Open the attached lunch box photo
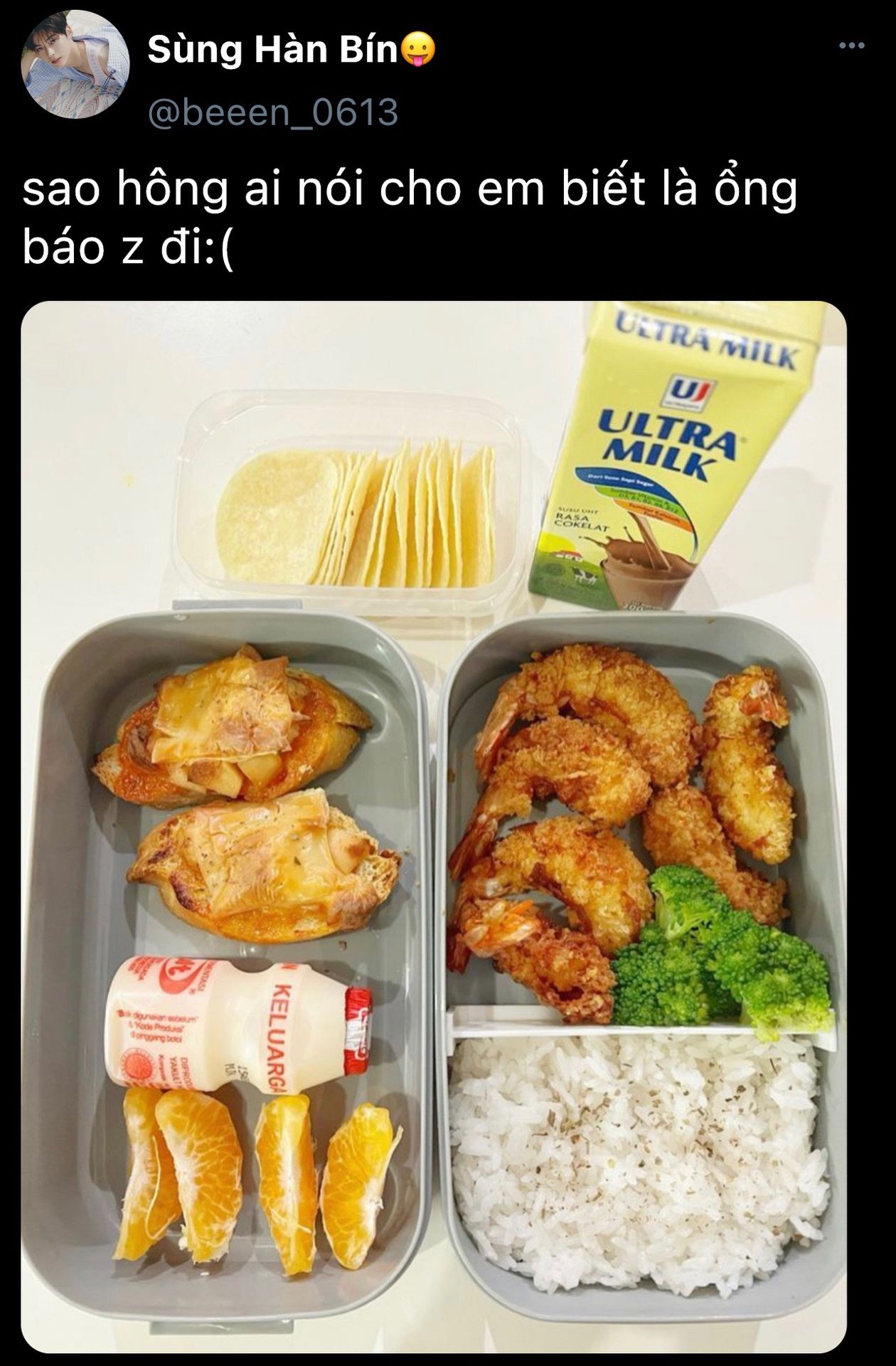The height and width of the screenshot is (1366, 896). click(x=434, y=827)
